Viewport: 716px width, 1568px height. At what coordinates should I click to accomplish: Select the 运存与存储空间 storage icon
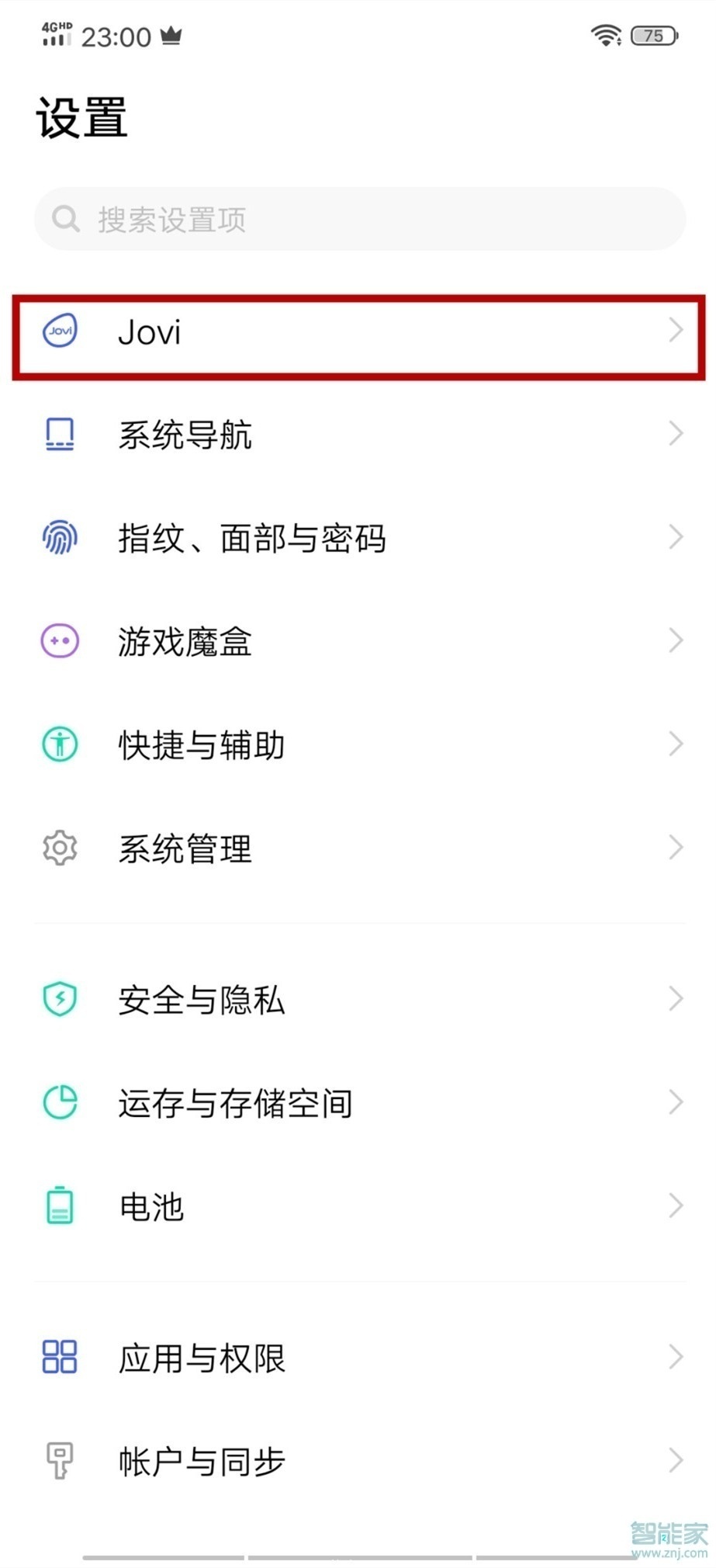[x=59, y=1102]
